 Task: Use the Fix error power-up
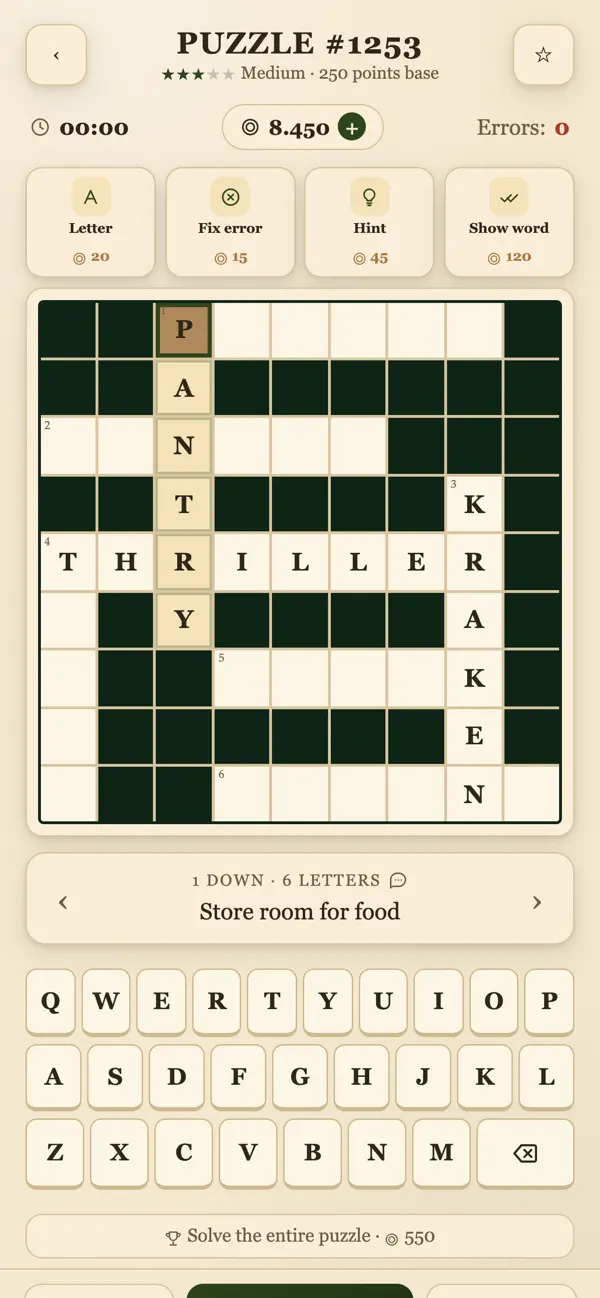coord(230,222)
